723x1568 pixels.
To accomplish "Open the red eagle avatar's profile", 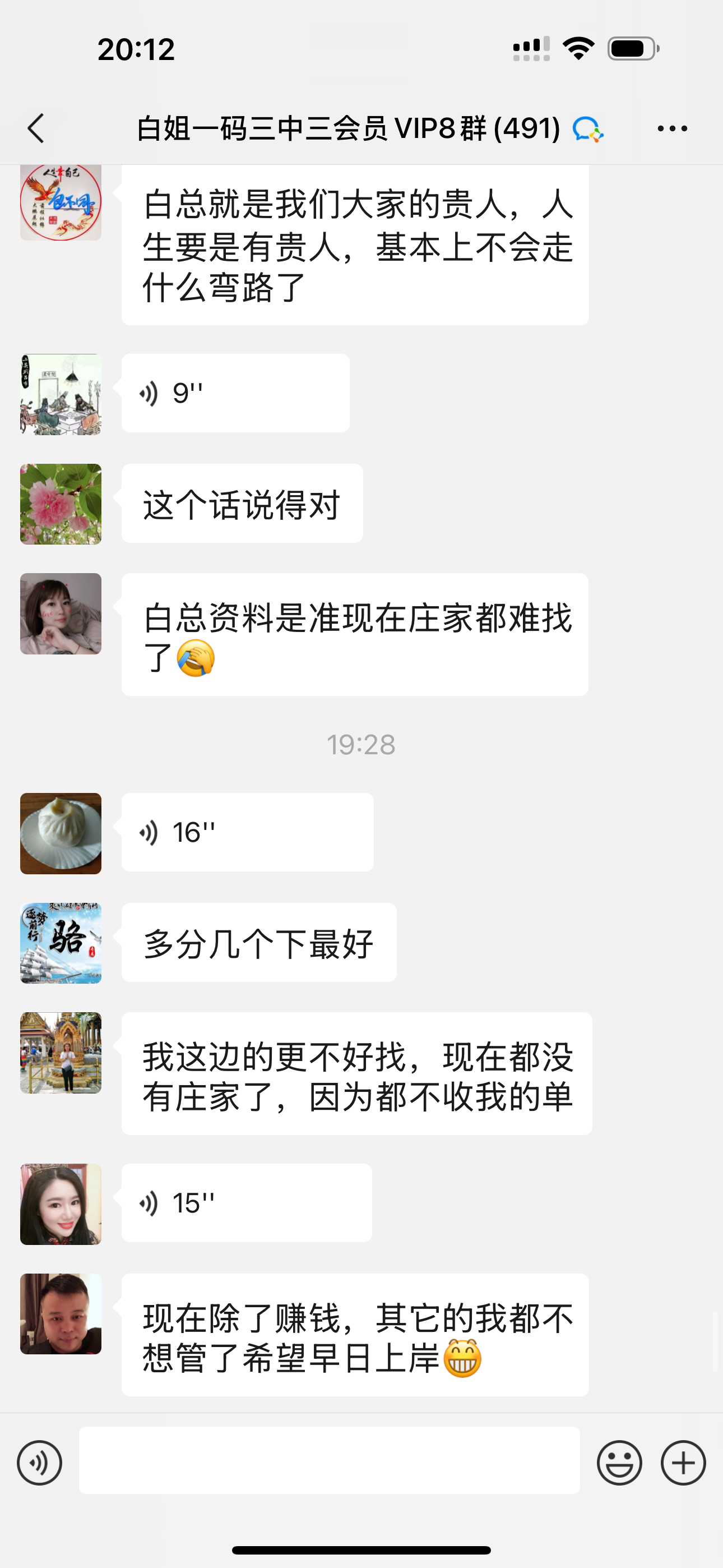I will point(61,202).
